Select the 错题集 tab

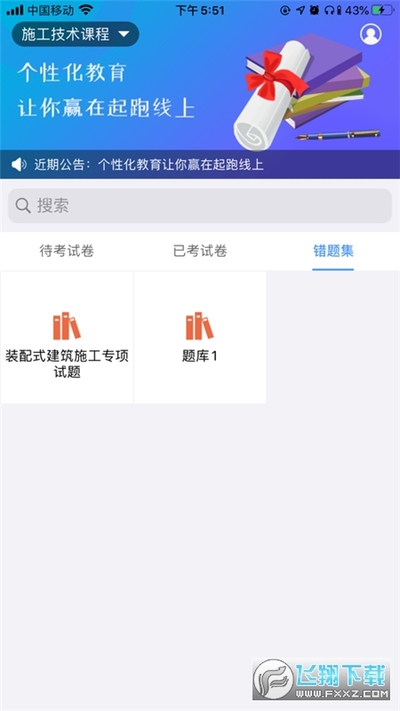333,251
